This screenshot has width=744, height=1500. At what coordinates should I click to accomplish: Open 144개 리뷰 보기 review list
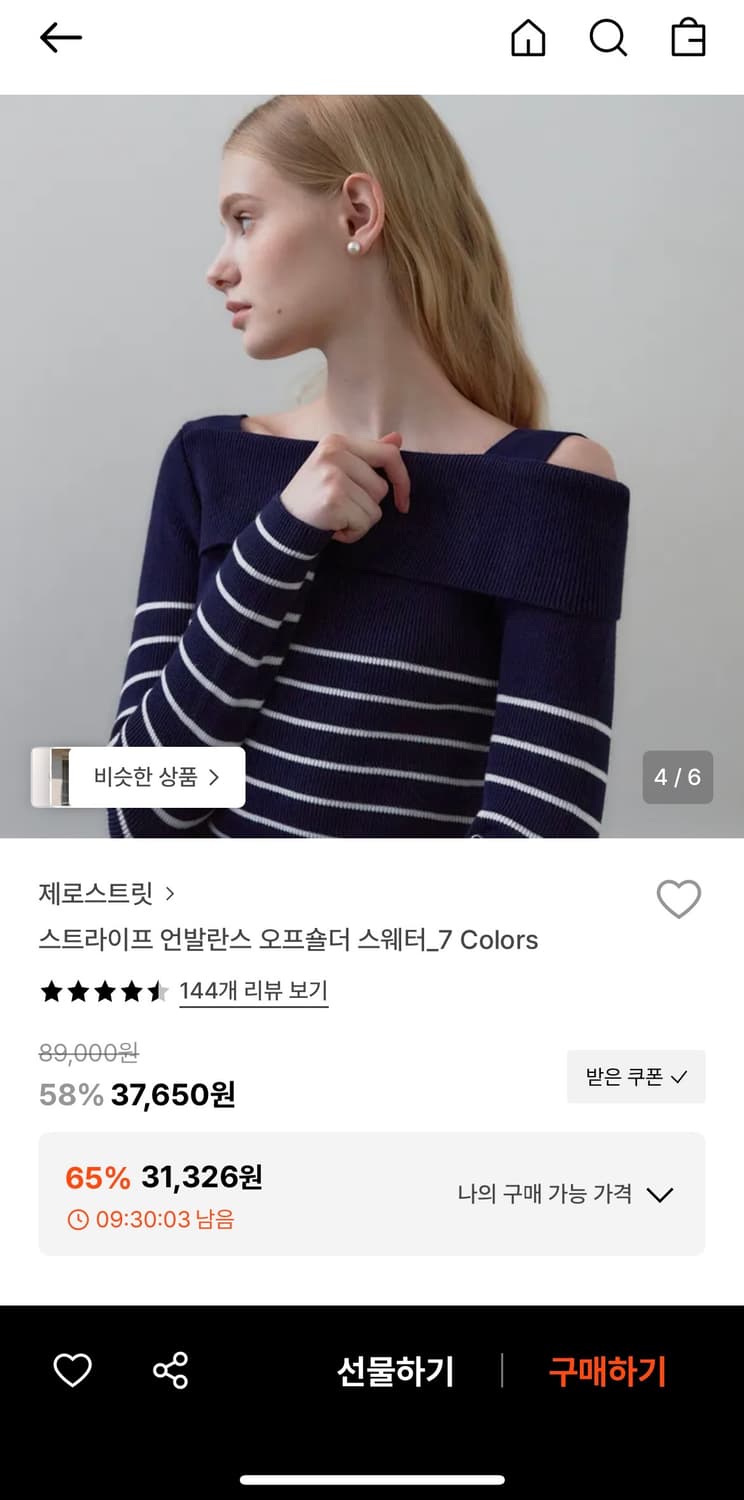253,993
